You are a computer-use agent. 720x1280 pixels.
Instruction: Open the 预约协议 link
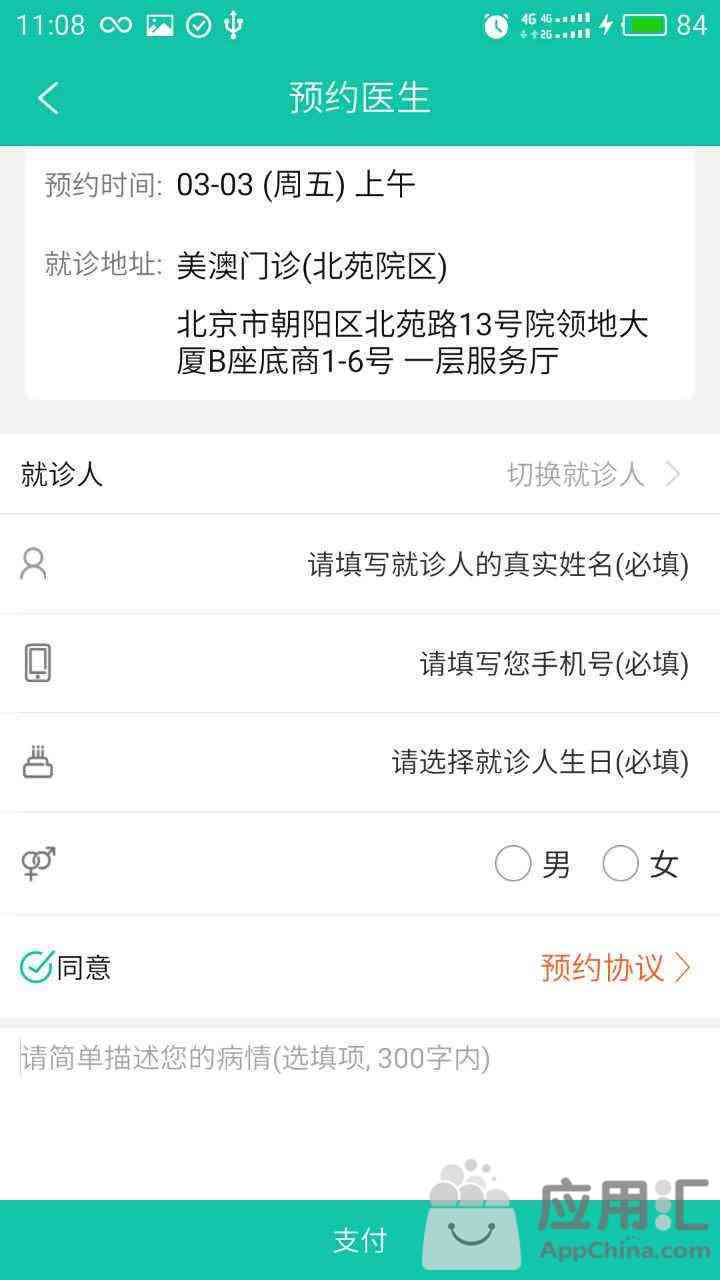[x=614, y=967]
